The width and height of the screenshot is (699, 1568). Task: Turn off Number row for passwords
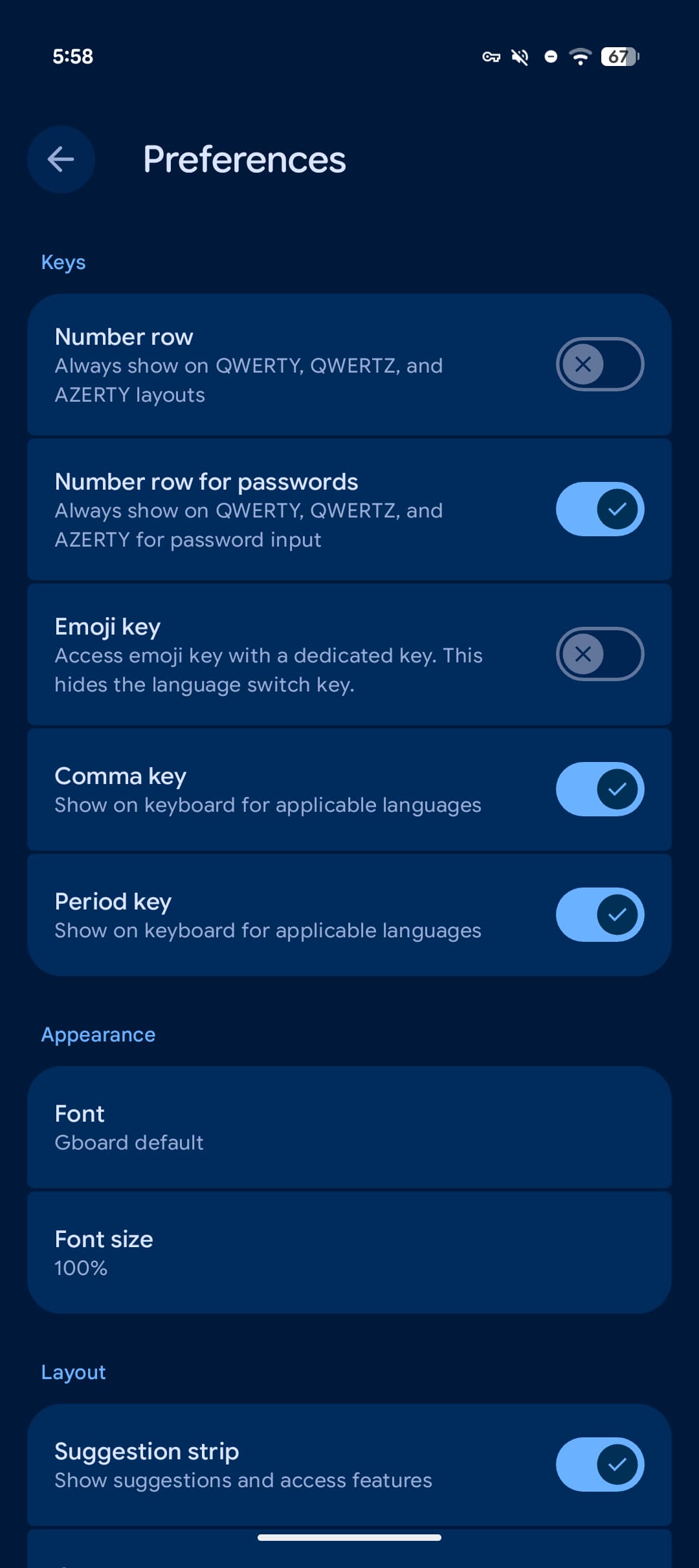(x=599, y=509)
